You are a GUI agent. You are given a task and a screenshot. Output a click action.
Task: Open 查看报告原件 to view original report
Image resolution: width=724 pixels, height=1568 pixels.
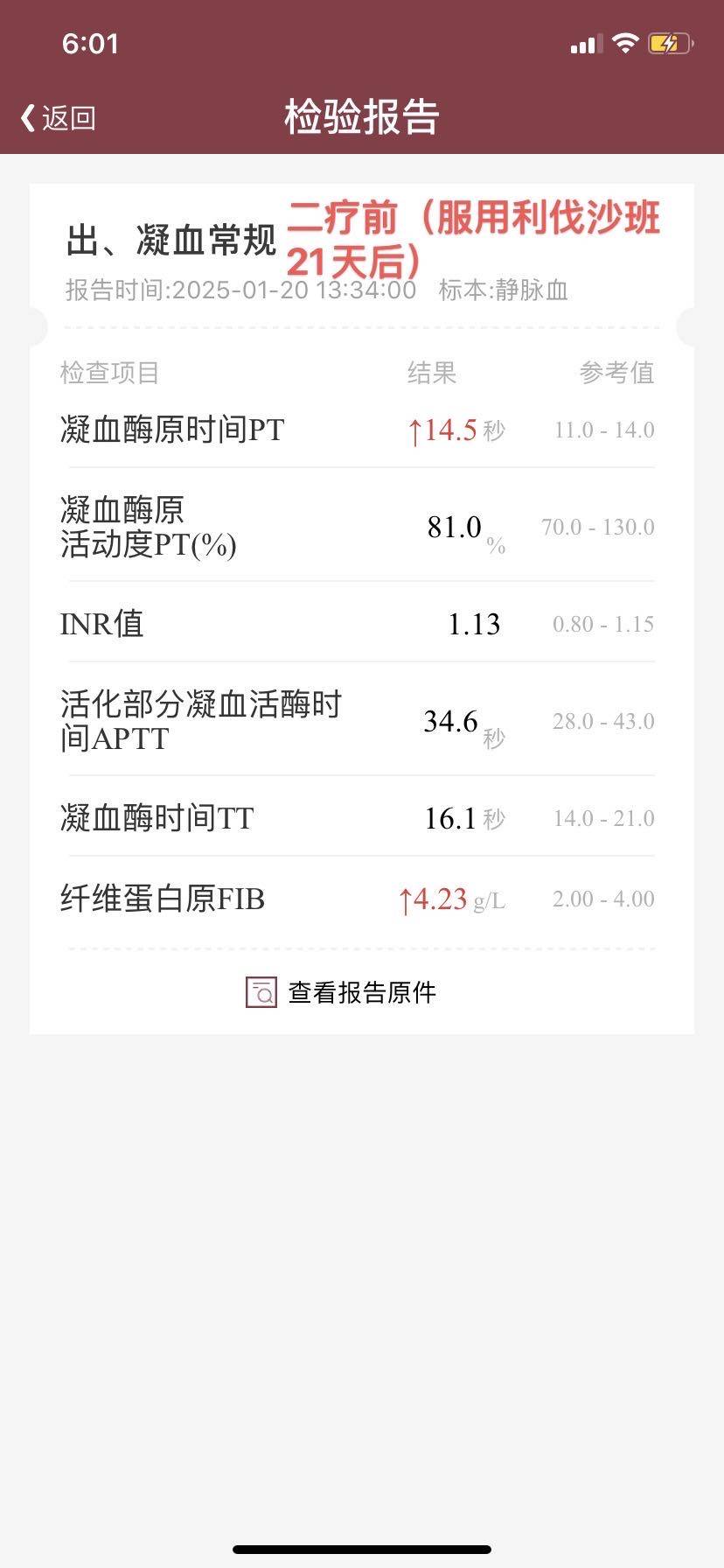[x=342, y=992]
